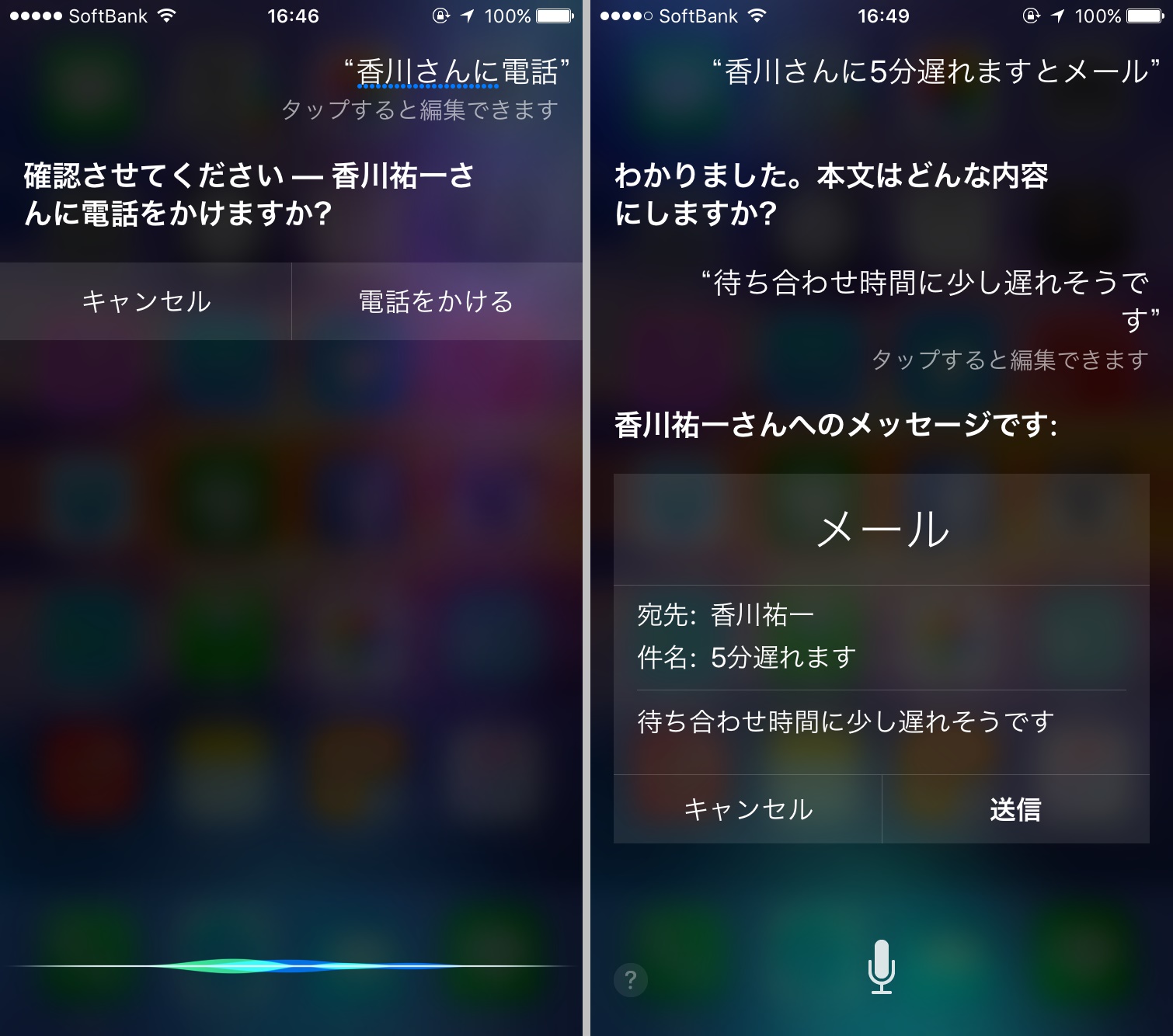
Task: Edit the spoken request “香川さんに電話”
Action: tap(457, 72)
